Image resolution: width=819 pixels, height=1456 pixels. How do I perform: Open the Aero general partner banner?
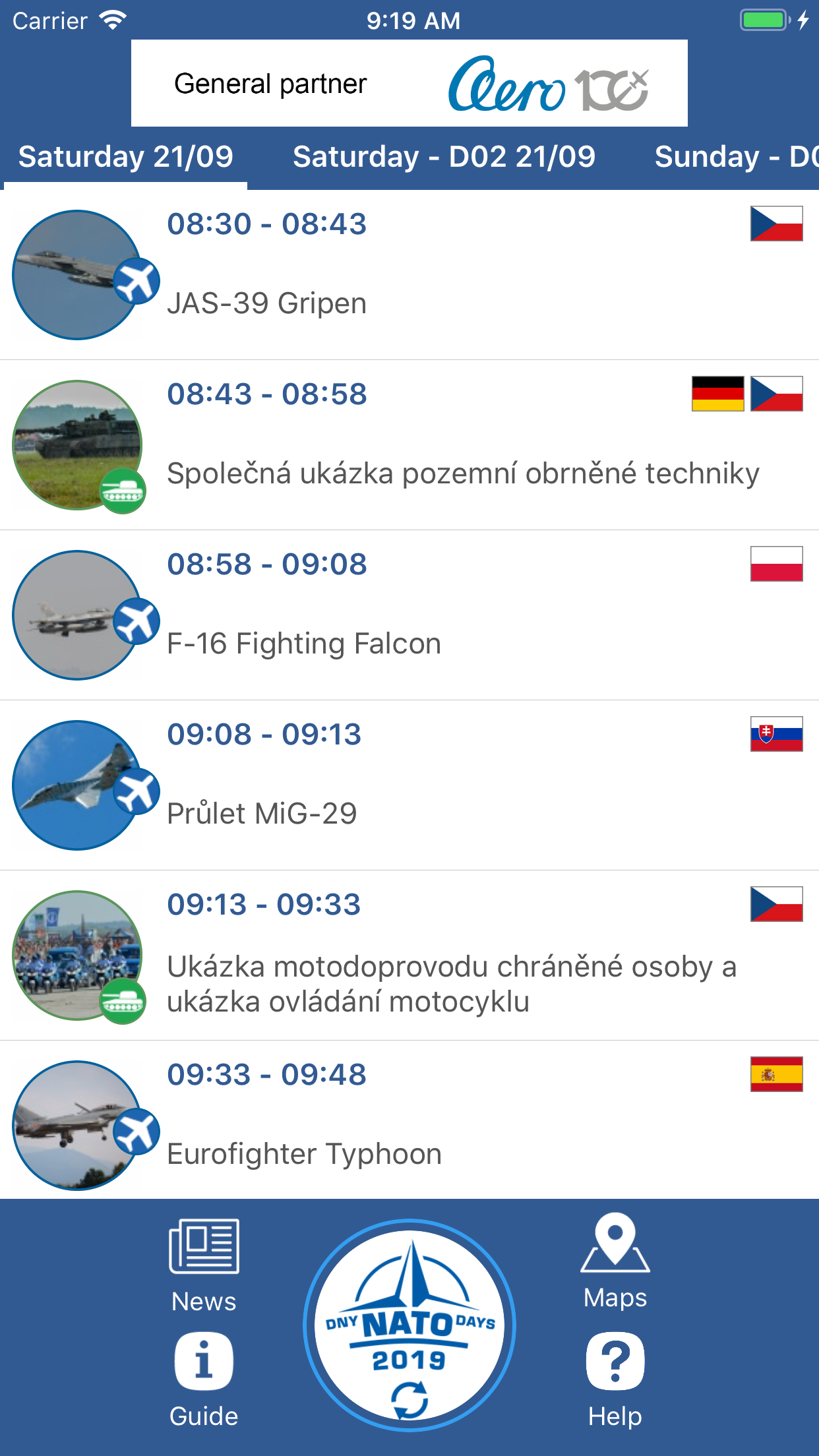point(409,83)
